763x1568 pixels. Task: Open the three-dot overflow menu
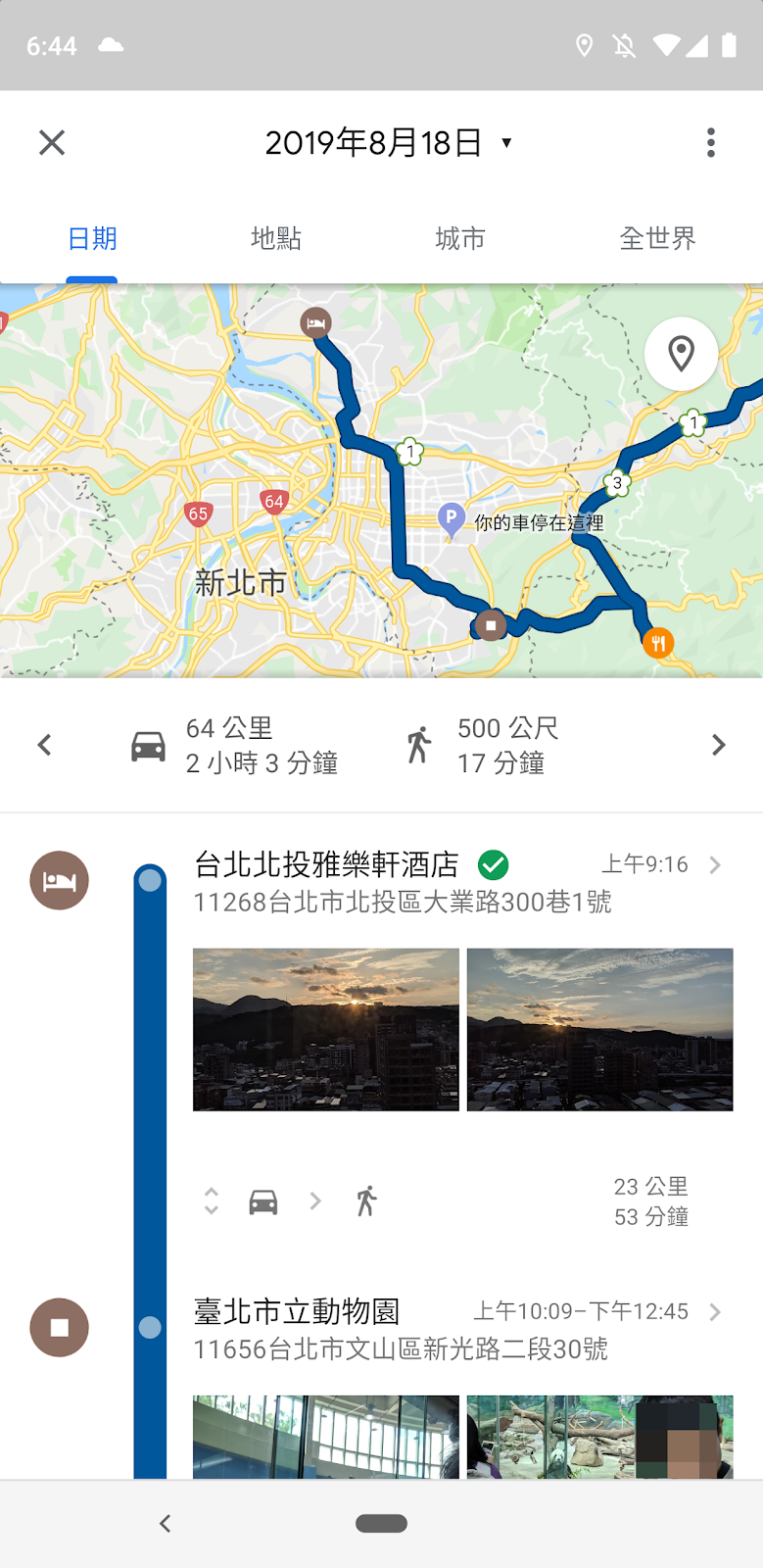(x=711, y=143)
